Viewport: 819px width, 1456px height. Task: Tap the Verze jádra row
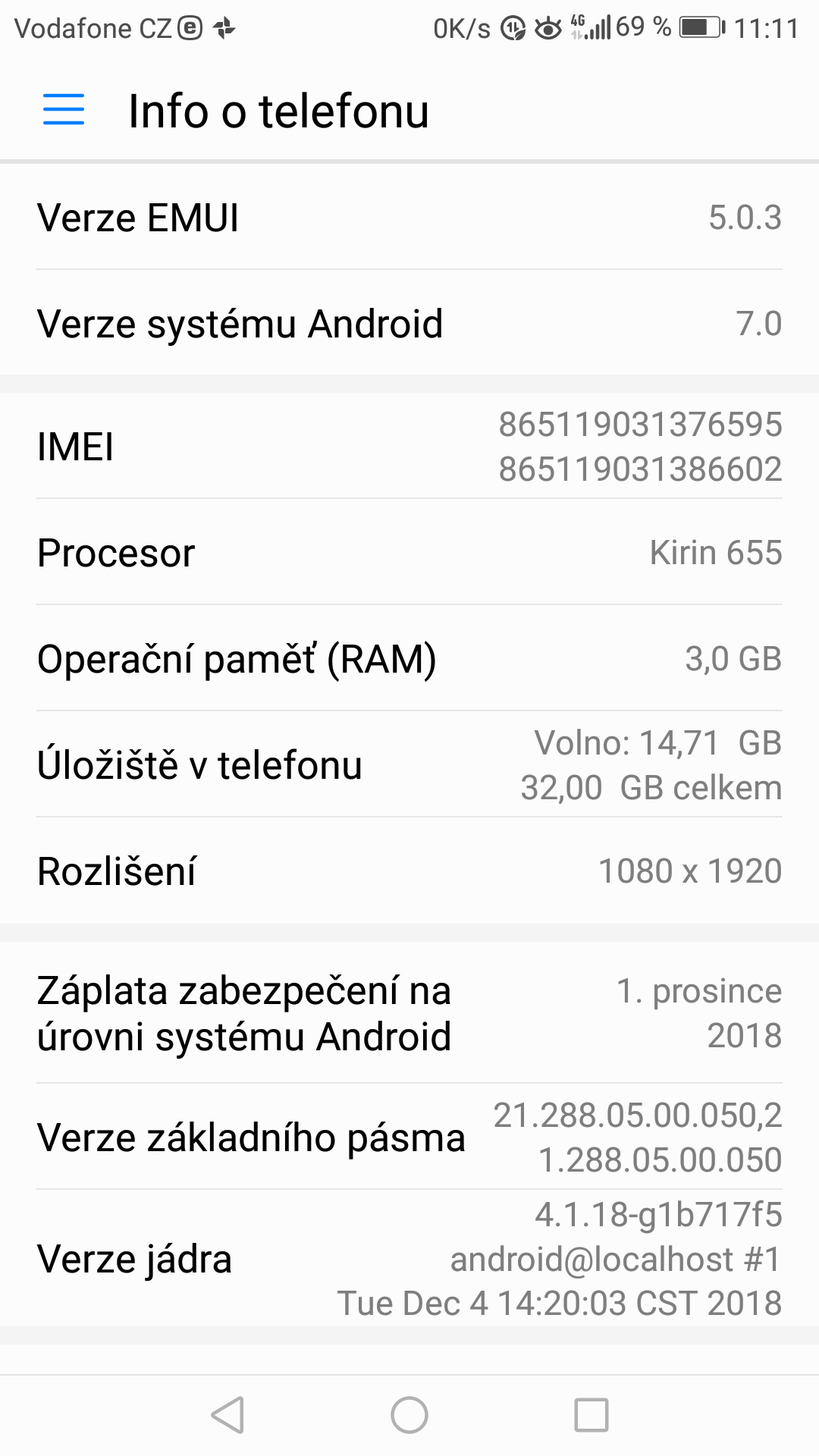click(x=409, y=1259)
